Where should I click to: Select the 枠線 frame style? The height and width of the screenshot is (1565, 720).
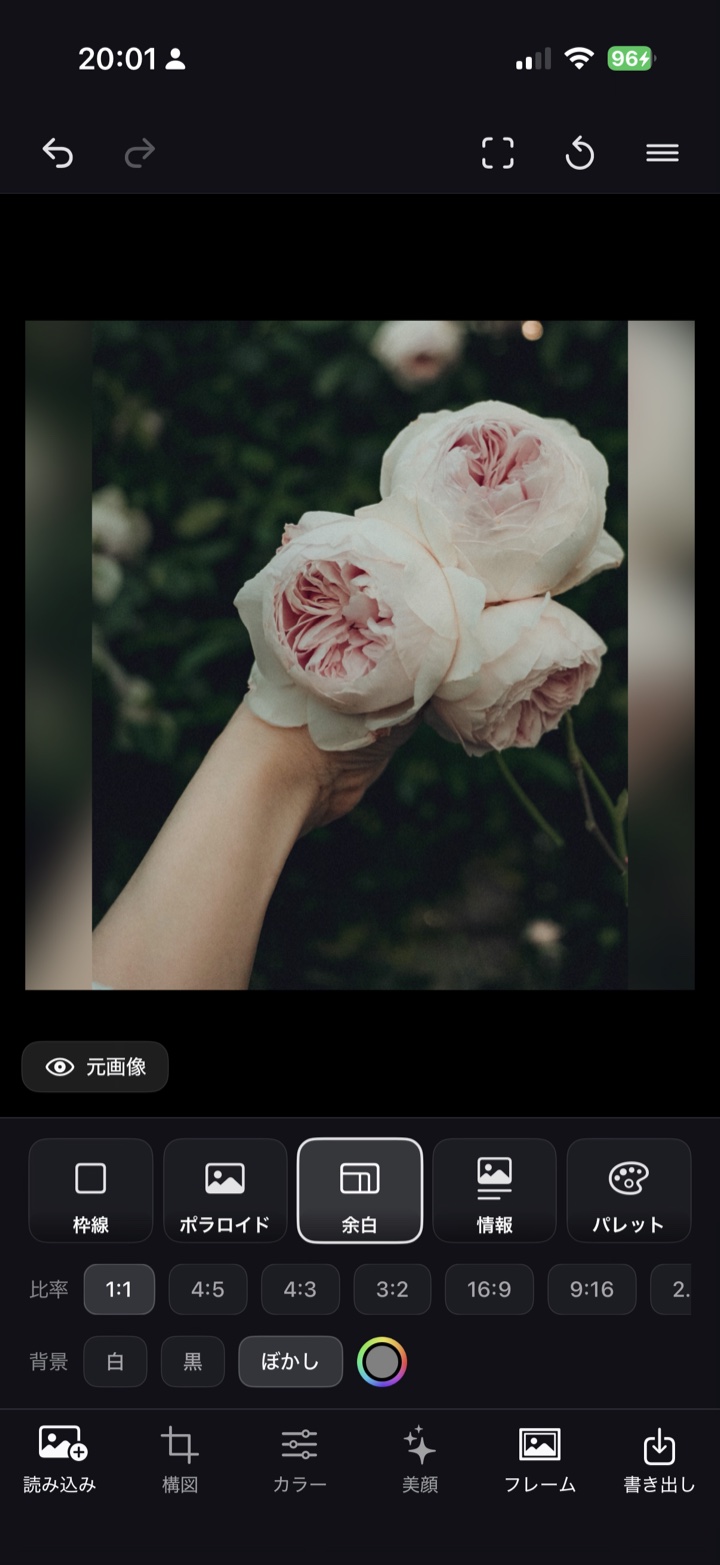pyautogui.click(x=91, y=1190)
